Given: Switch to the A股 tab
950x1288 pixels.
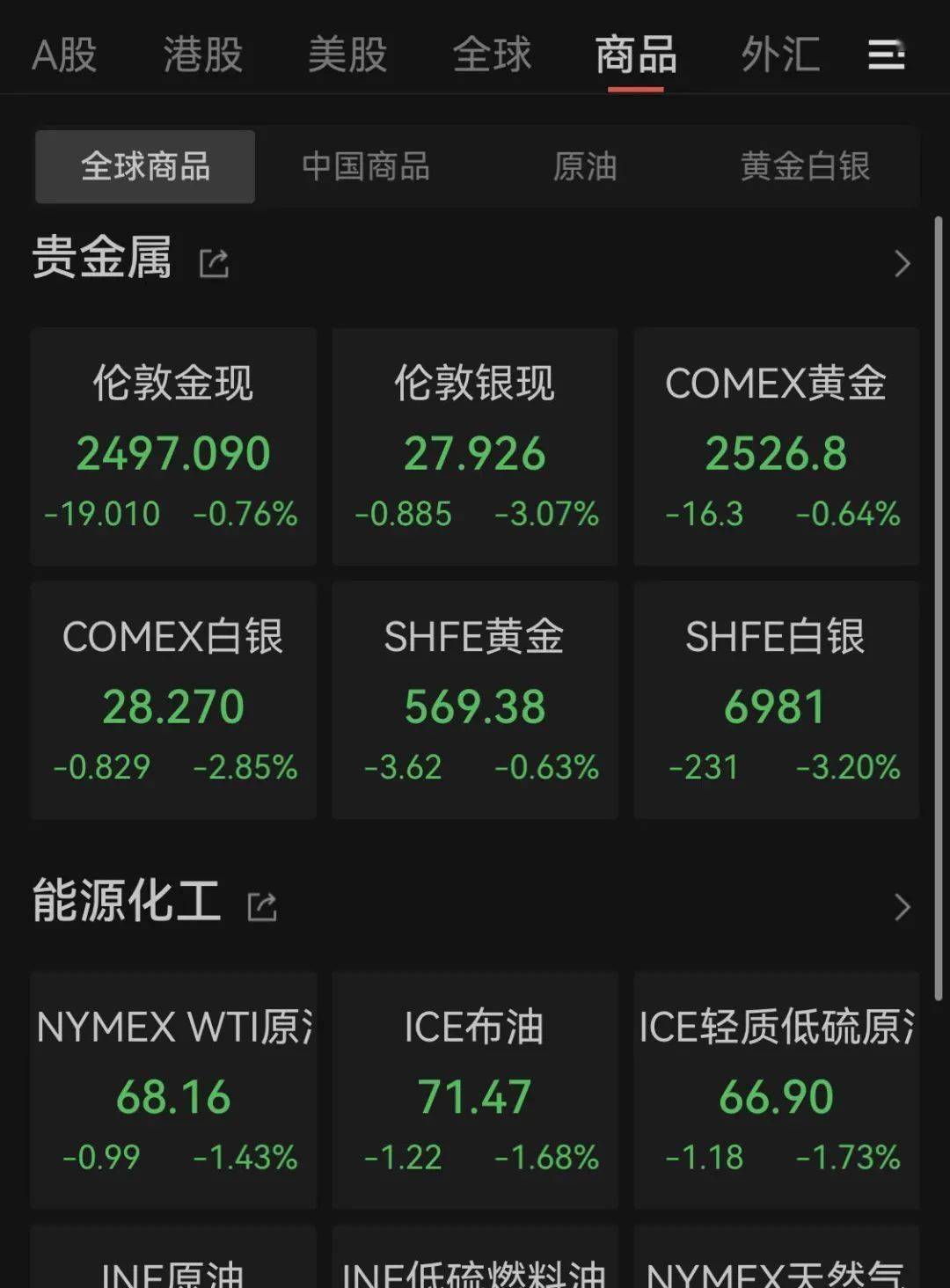Looking at the screenshot, I should point(64,55).
